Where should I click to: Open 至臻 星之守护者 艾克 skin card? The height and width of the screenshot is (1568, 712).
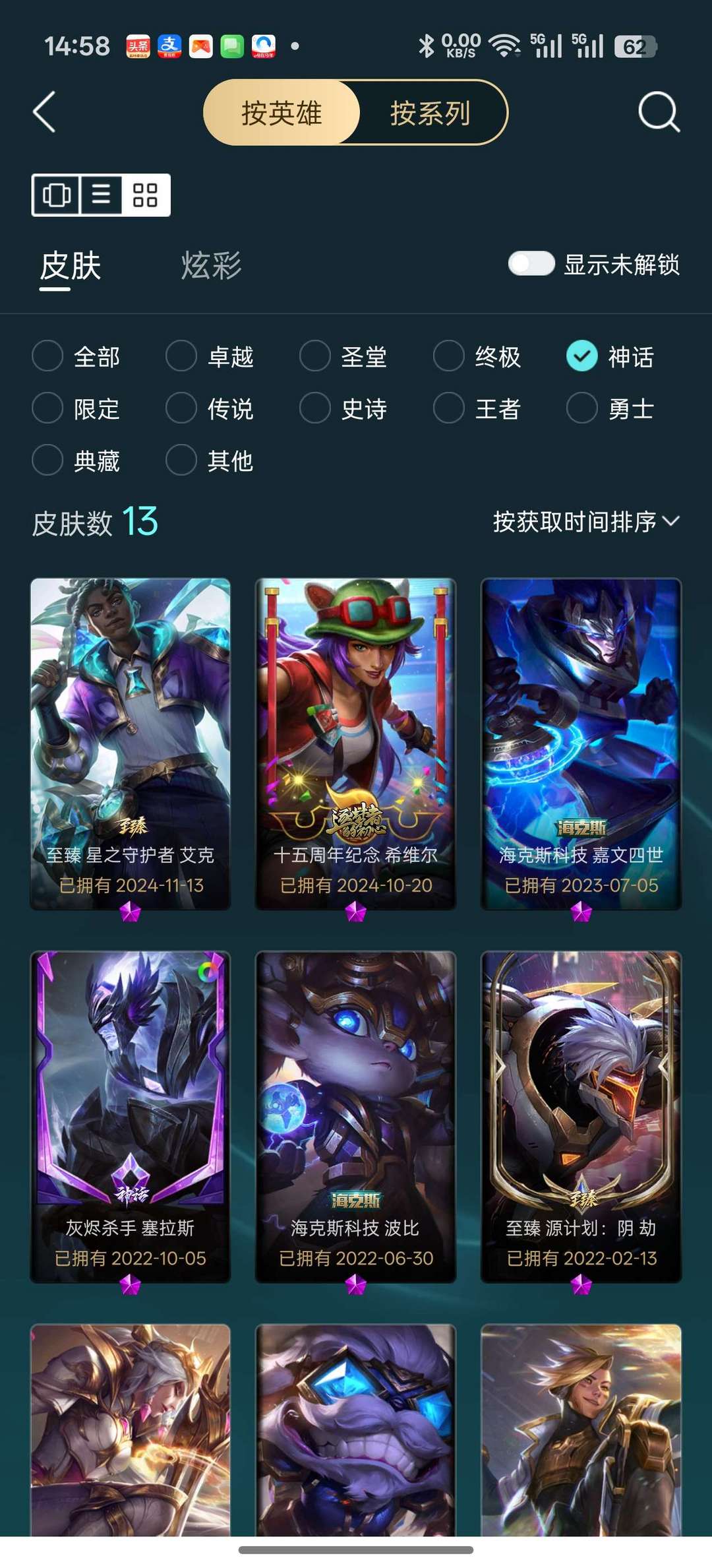pyautogui.click(x=131, y=744)
